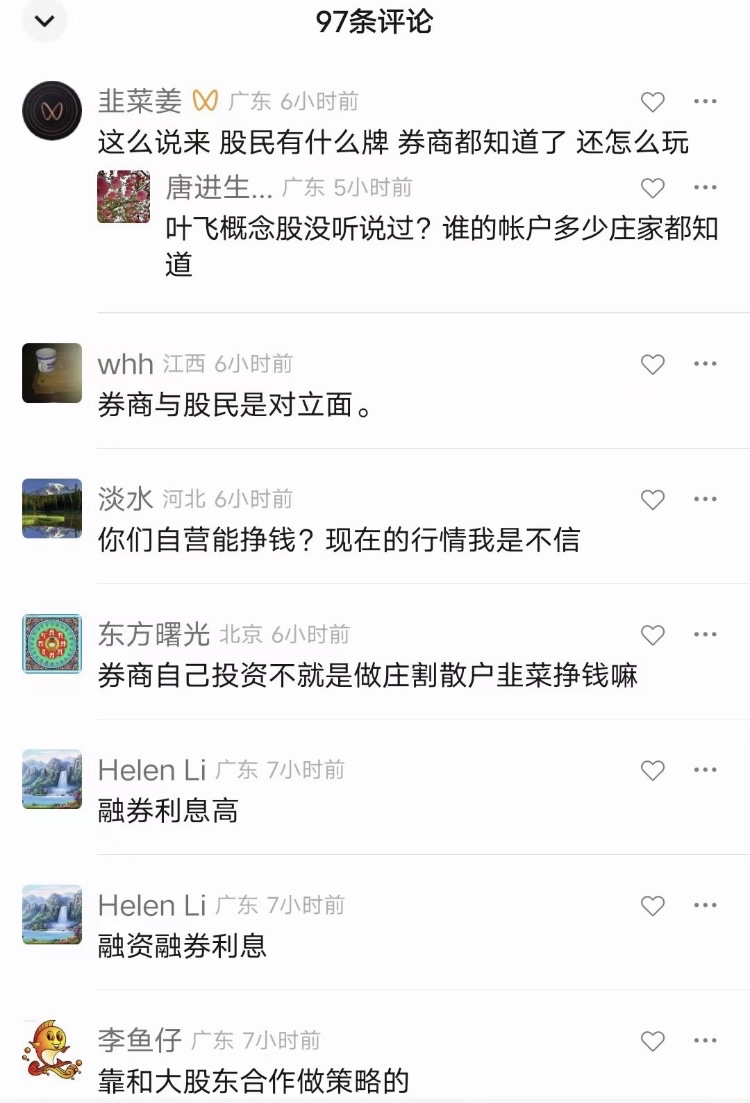Like 东方曙光's comment

tap(652, 634)
